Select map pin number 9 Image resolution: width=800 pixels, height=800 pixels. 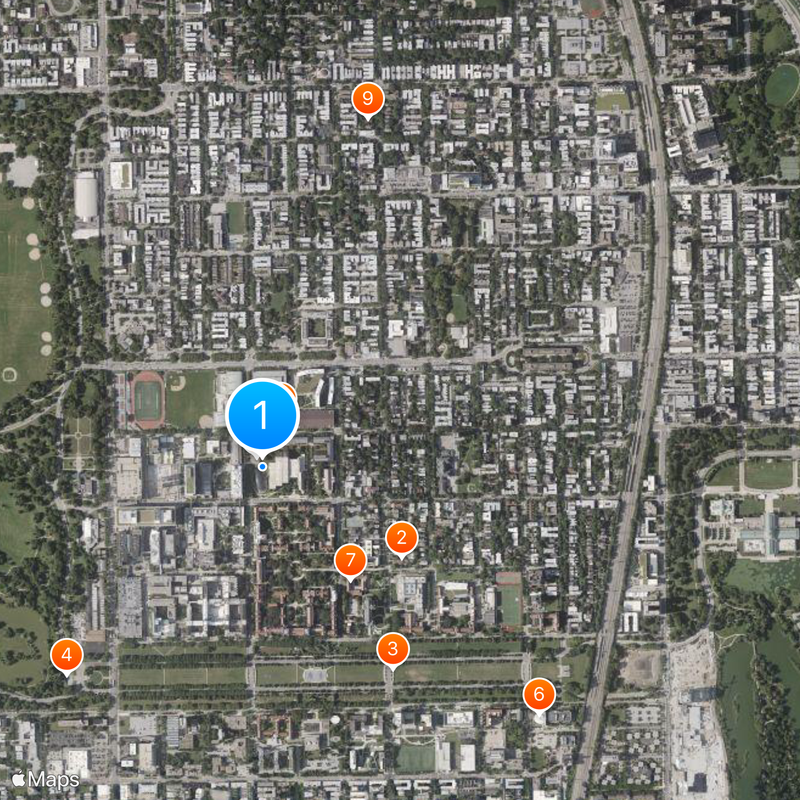368,99
